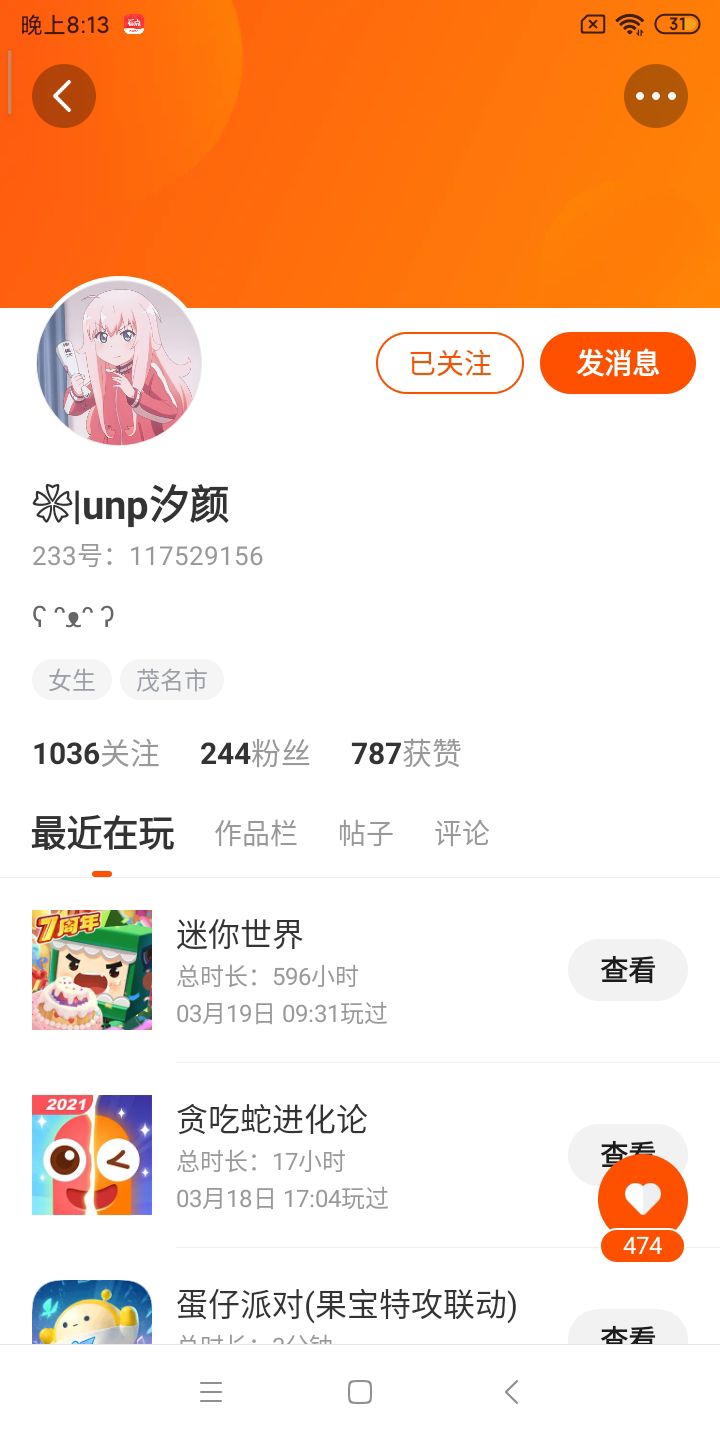Open the 244粉丝 followers list

click(255, 753)
